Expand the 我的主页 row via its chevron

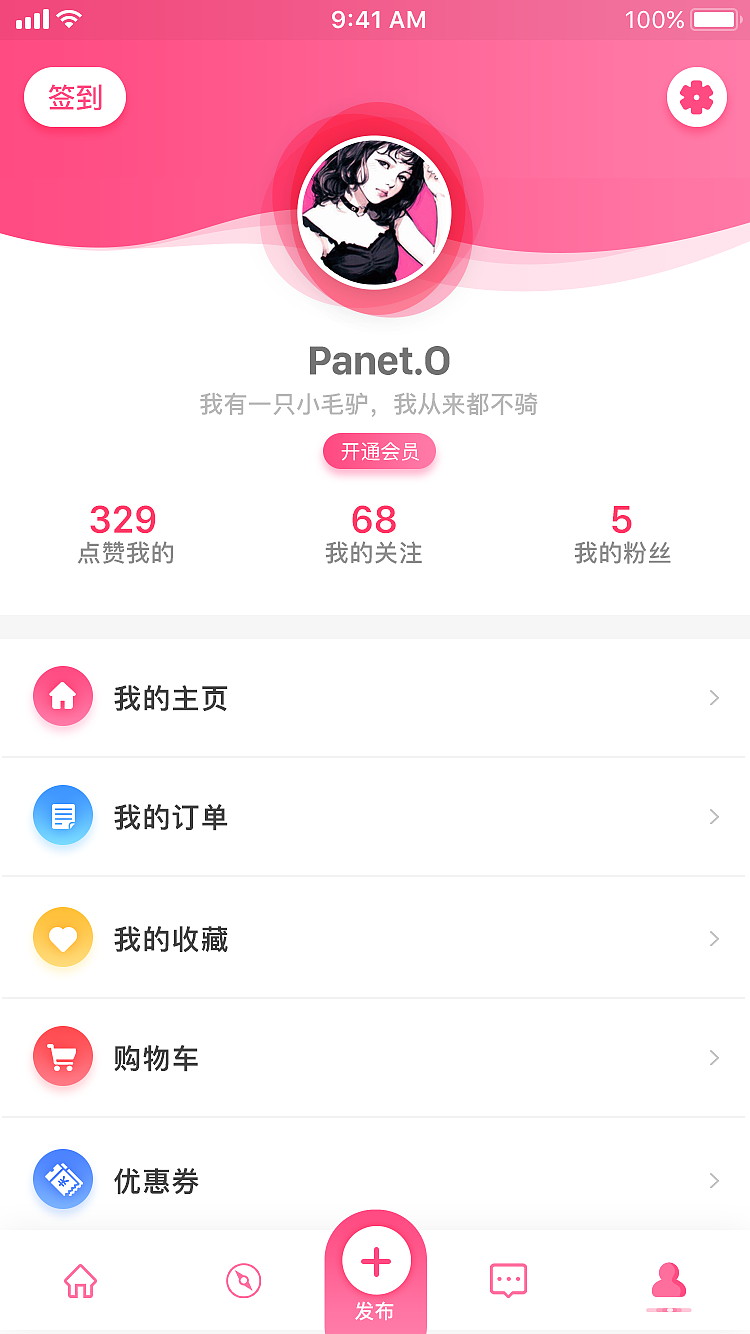713,697
